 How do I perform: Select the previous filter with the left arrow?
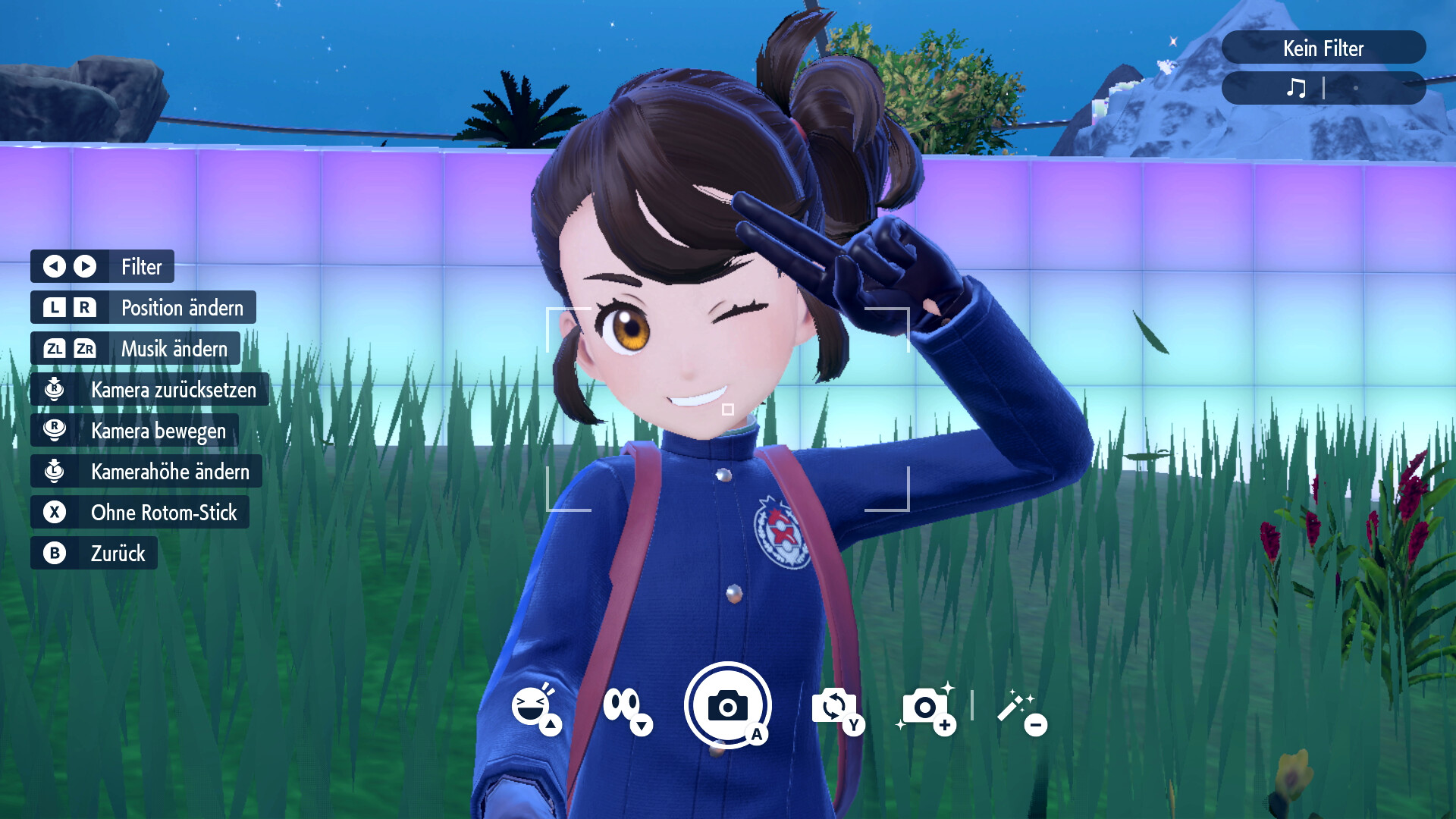point(54,266)
